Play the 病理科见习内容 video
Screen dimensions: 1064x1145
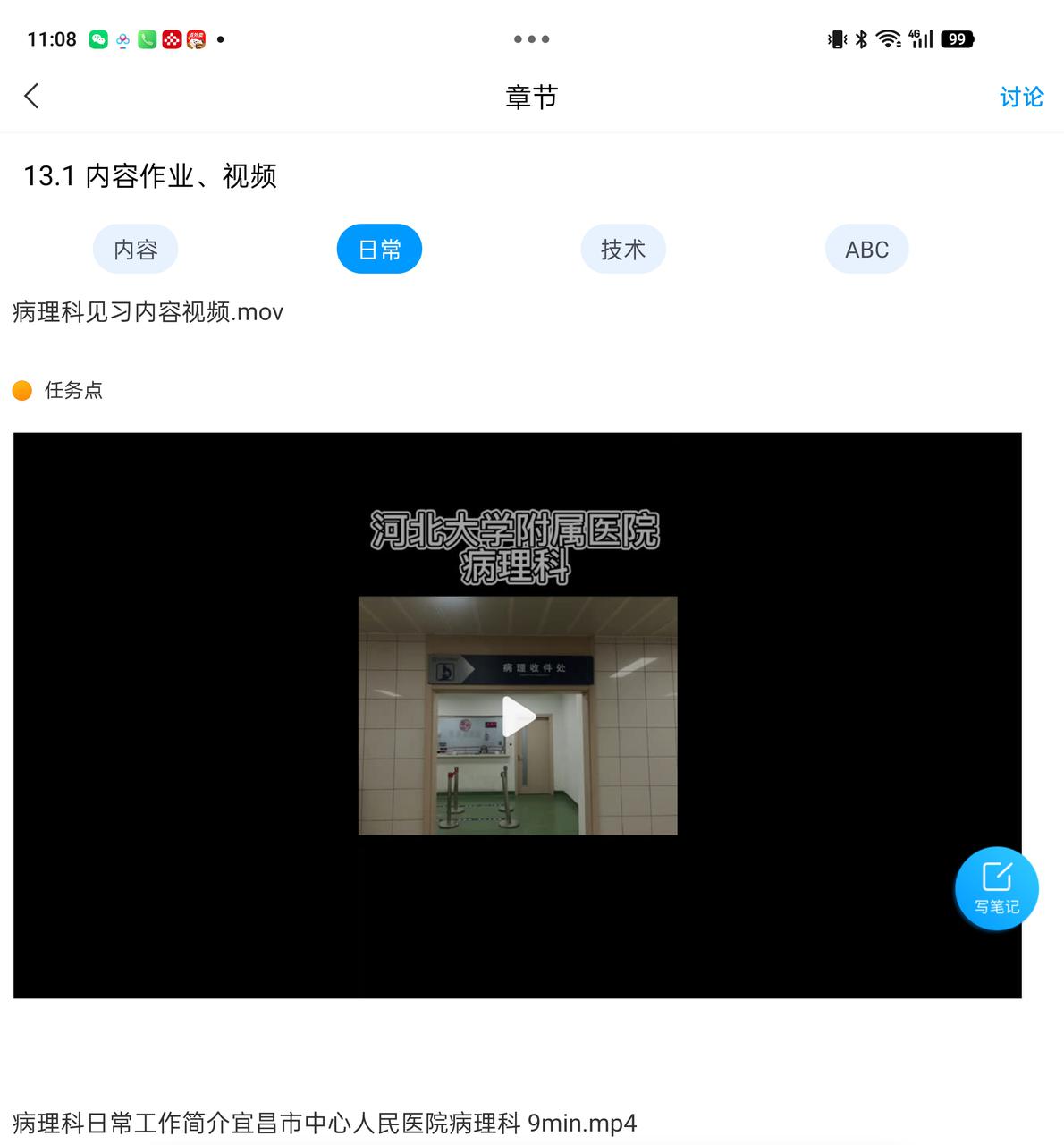518,717
